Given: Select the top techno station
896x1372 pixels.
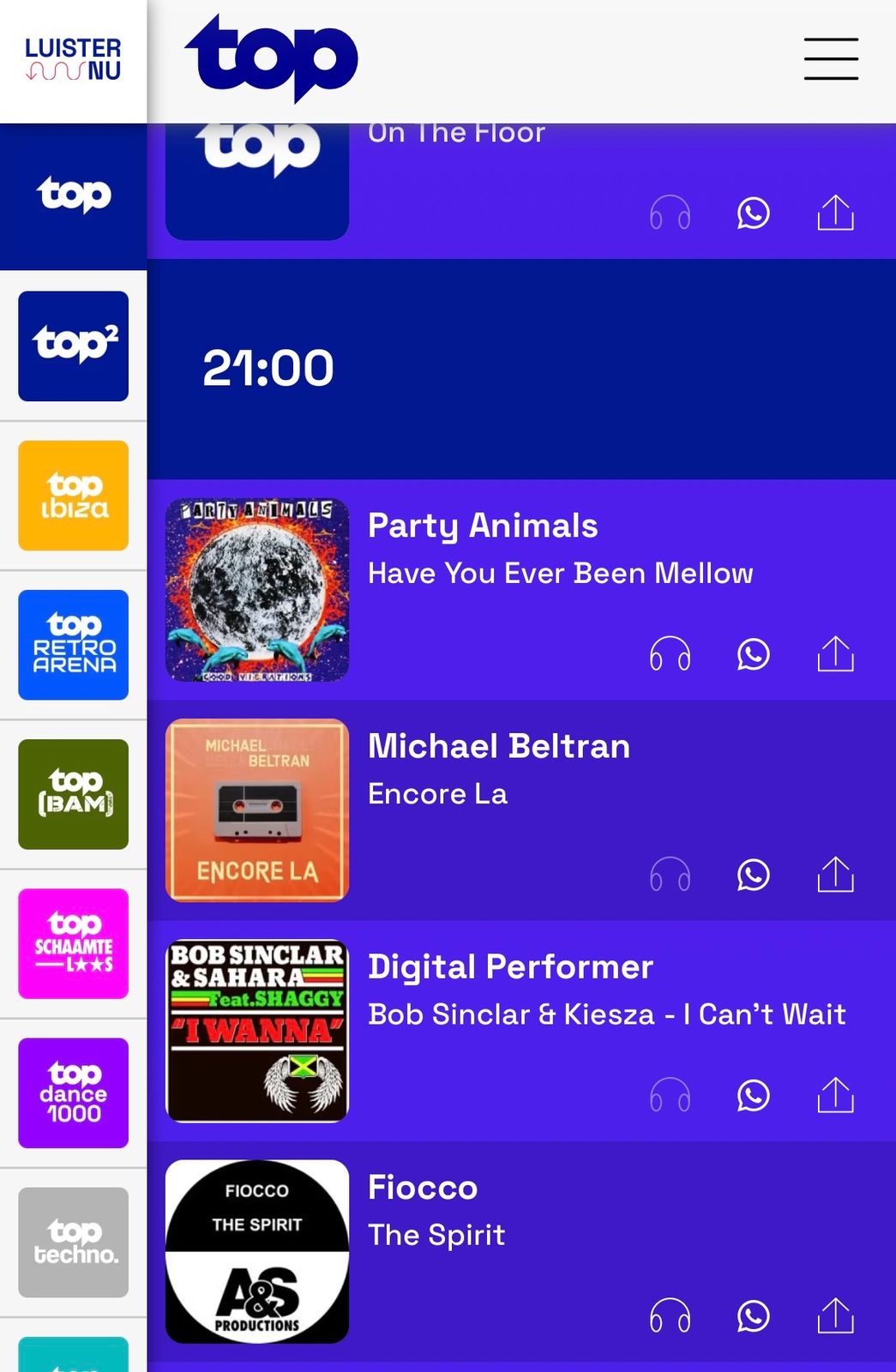Looking at the screenshot, I should [74, 1242].
